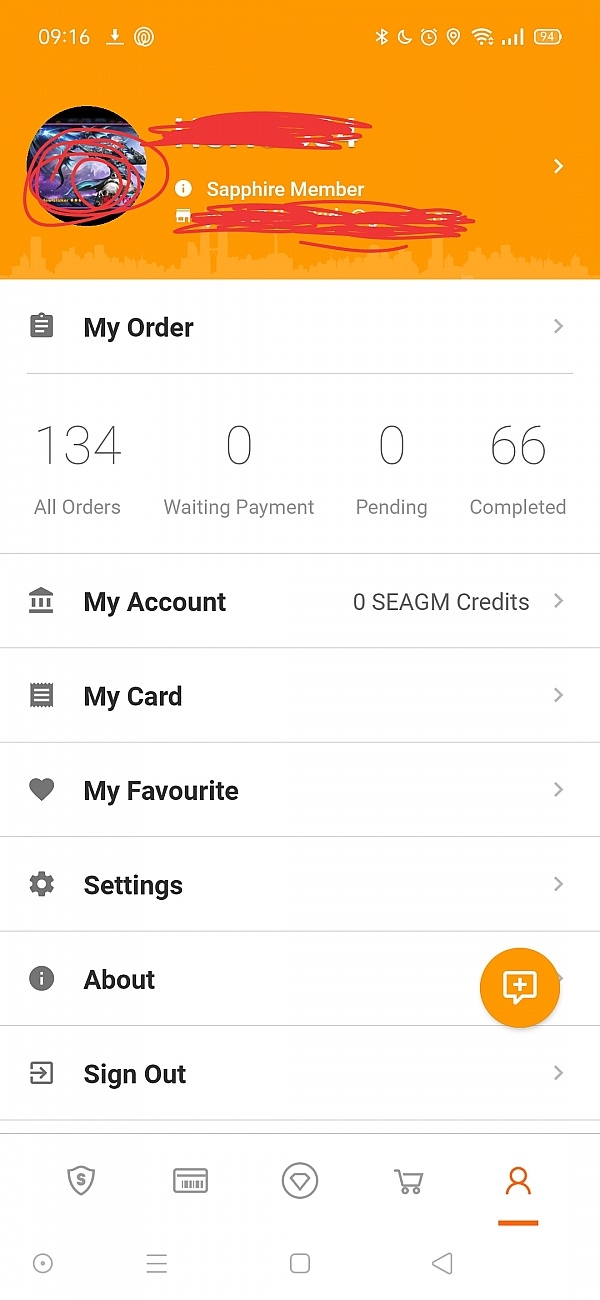600x1300 pixels.
Task: Select the profile tab
Action: point(518,1182)
